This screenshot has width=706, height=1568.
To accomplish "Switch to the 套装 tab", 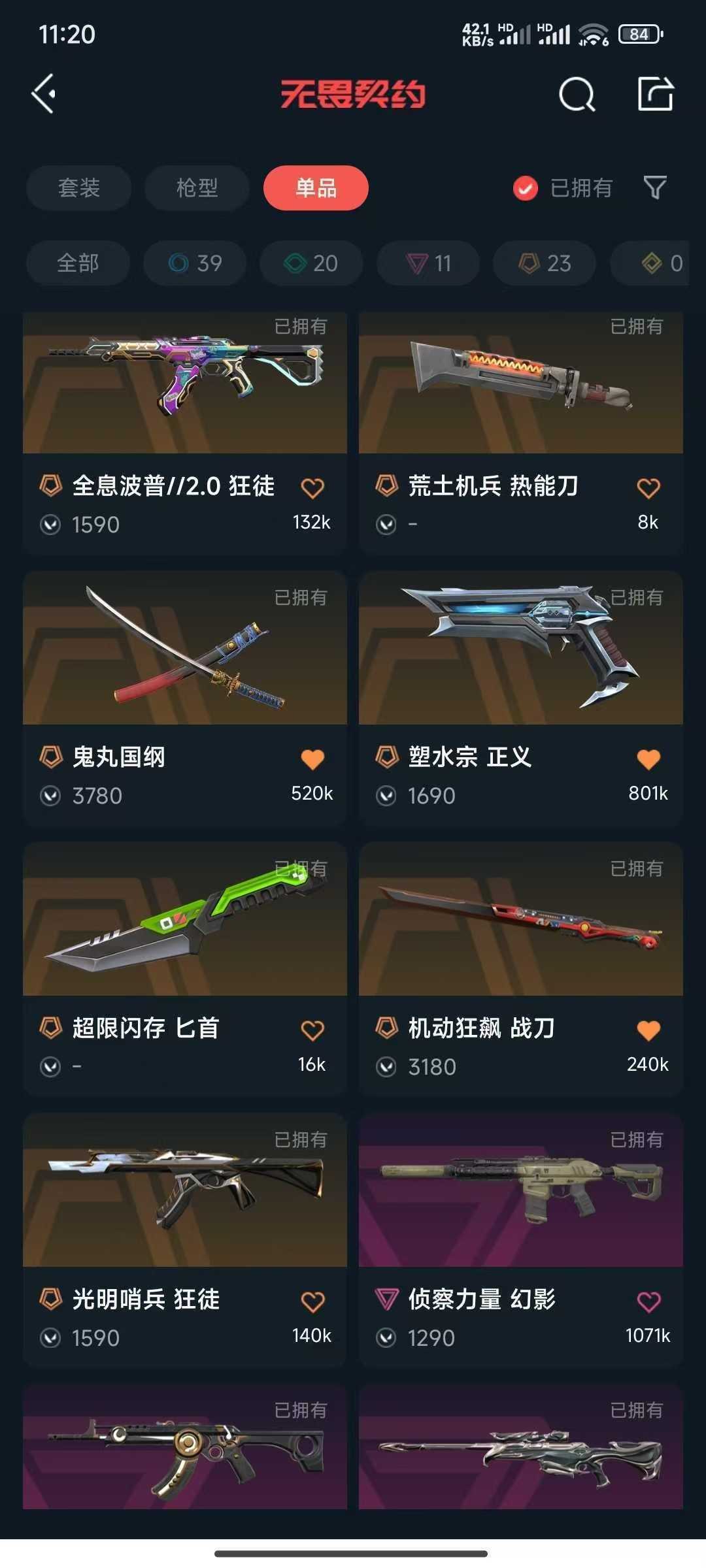I will 78,188.
